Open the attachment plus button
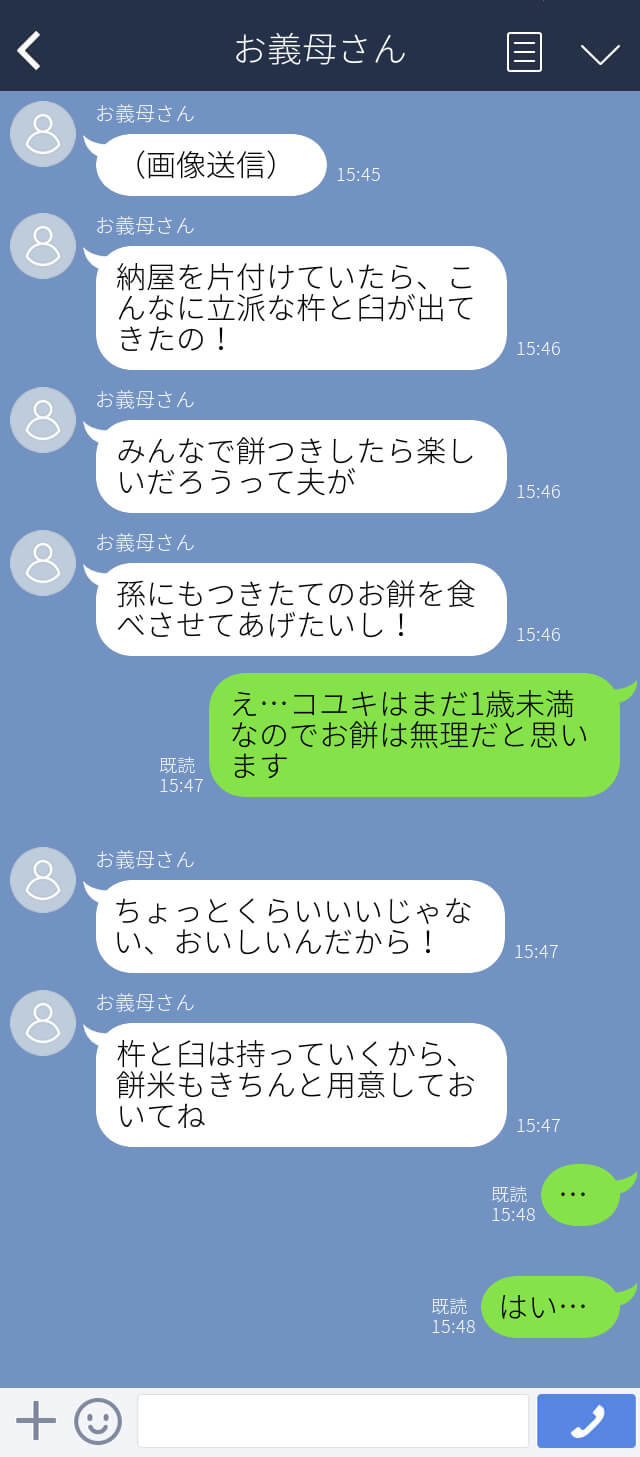The image size is (640, 1457). 36,1420
